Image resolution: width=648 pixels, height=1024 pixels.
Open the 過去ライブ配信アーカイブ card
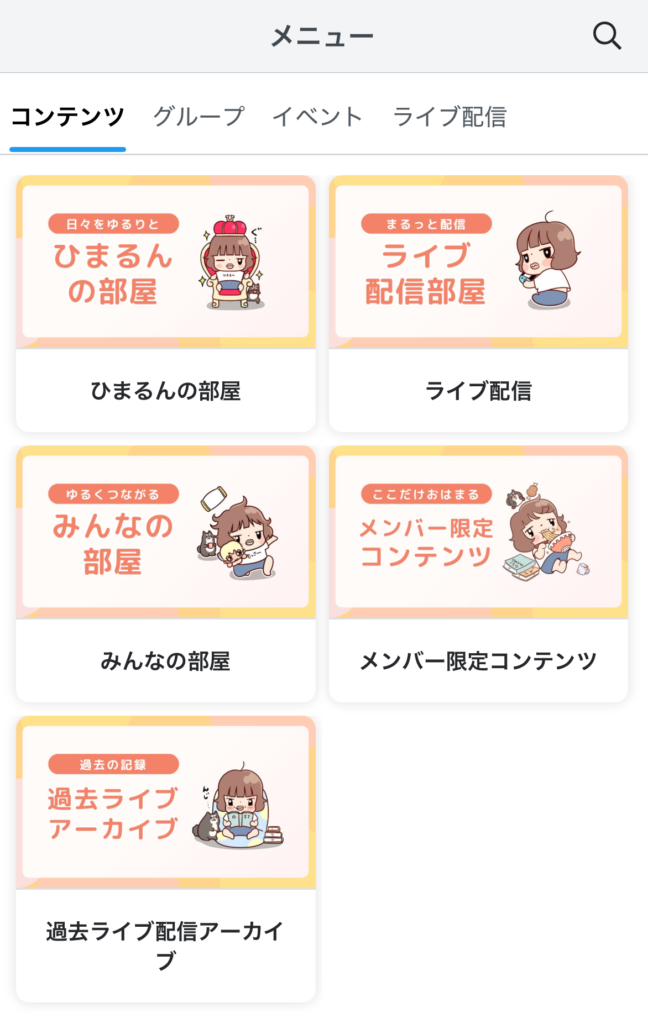tap(166, 858)
